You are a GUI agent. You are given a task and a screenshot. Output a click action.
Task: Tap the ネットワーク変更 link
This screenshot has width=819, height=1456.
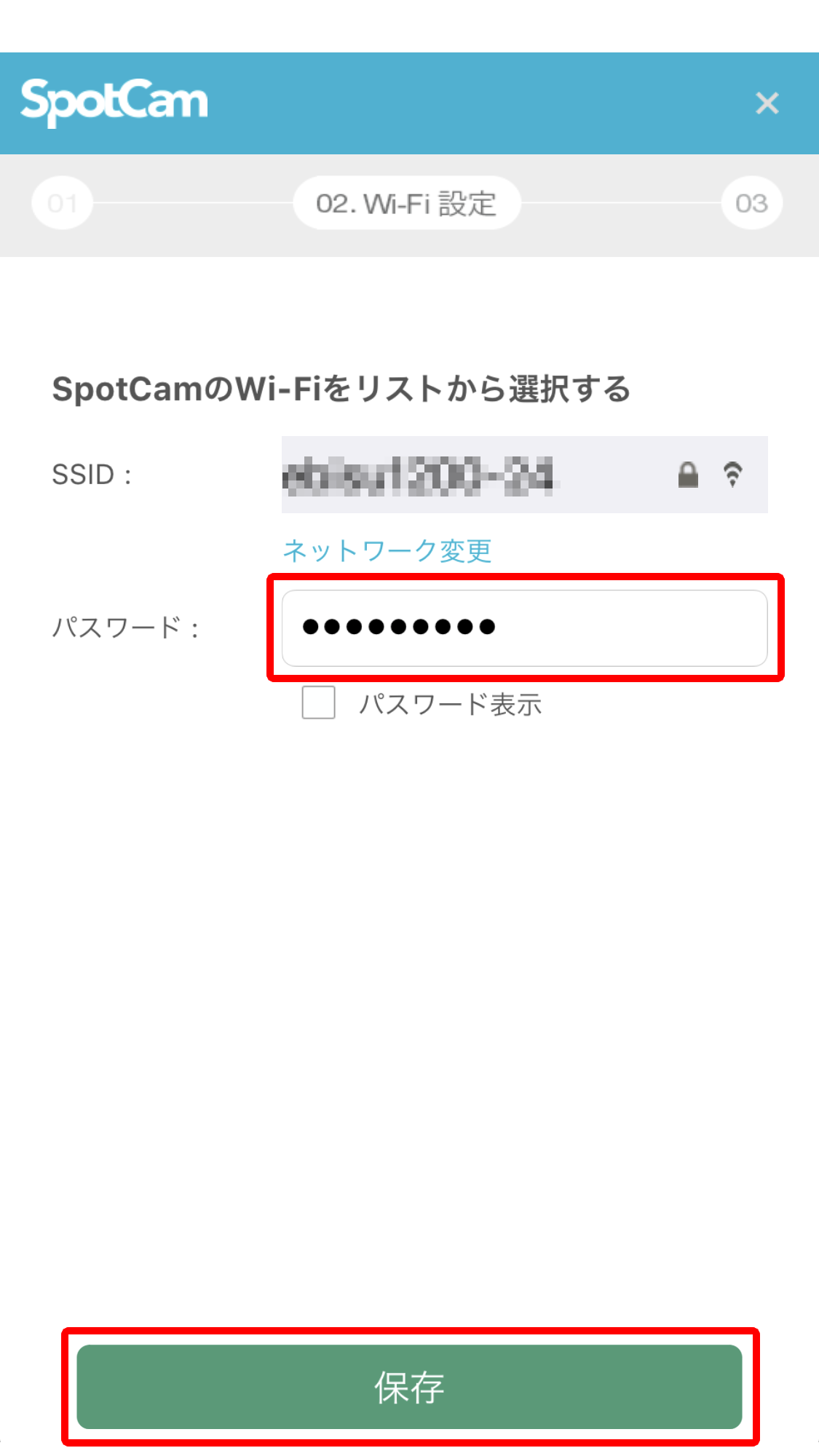point(387,551)
